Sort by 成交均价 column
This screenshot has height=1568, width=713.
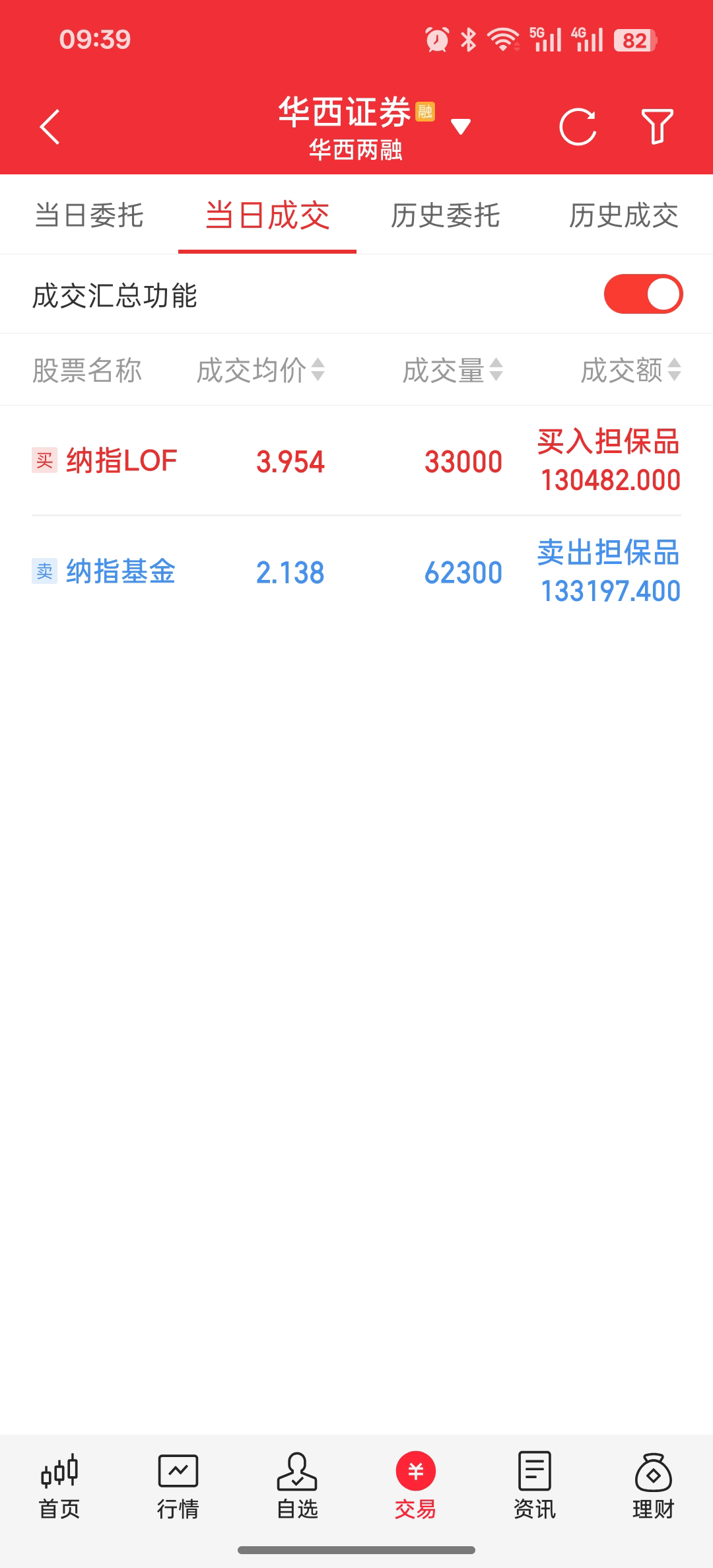[x=261, y=370]
